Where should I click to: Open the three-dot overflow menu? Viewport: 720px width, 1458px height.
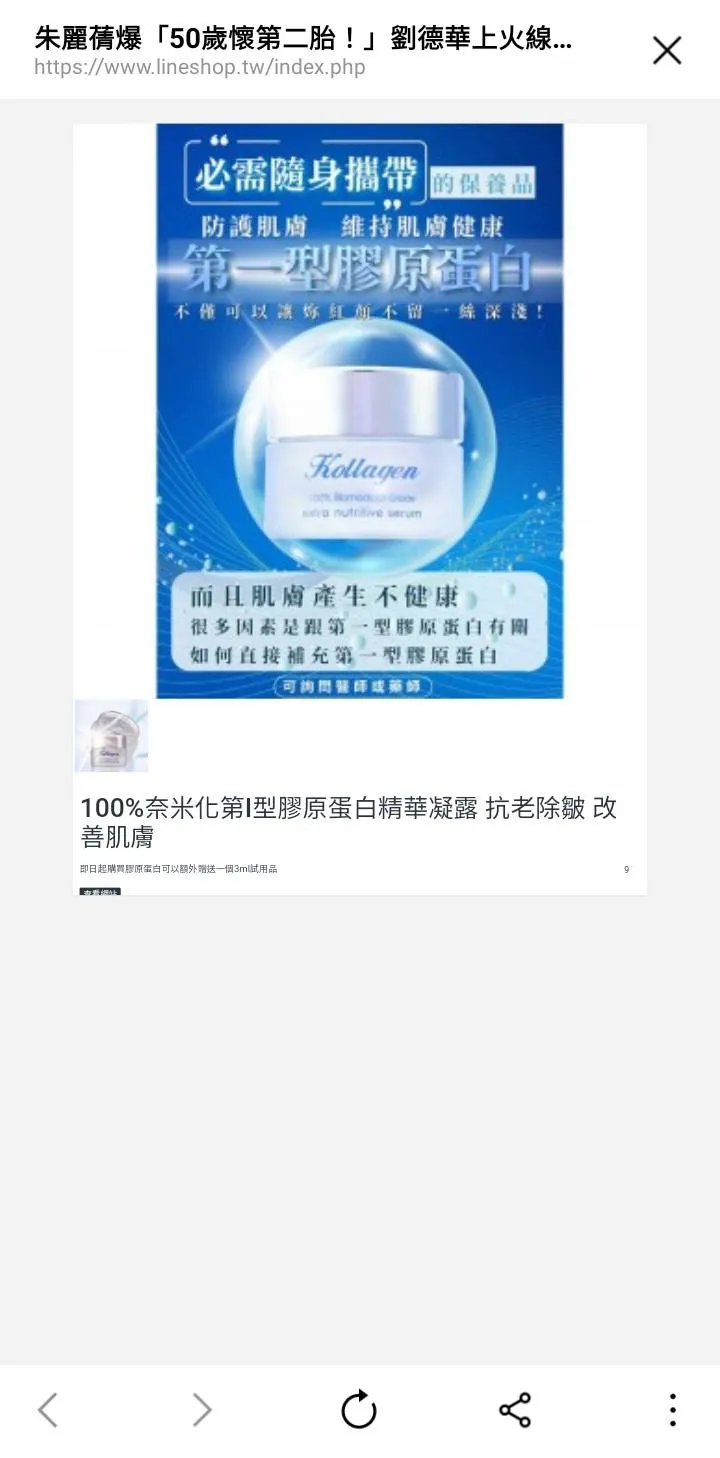tap(671, 1410)
